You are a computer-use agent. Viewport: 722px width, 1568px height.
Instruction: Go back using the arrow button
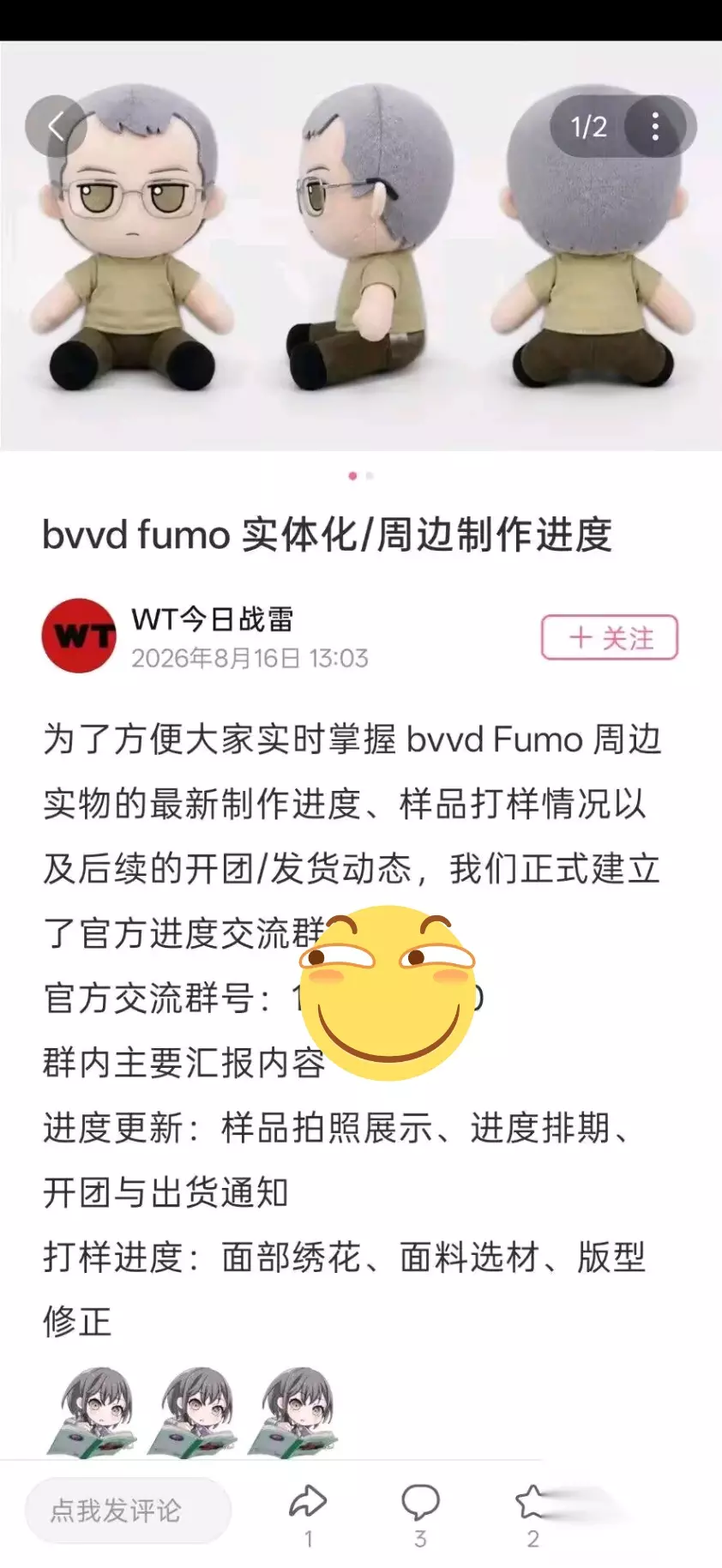56,126
